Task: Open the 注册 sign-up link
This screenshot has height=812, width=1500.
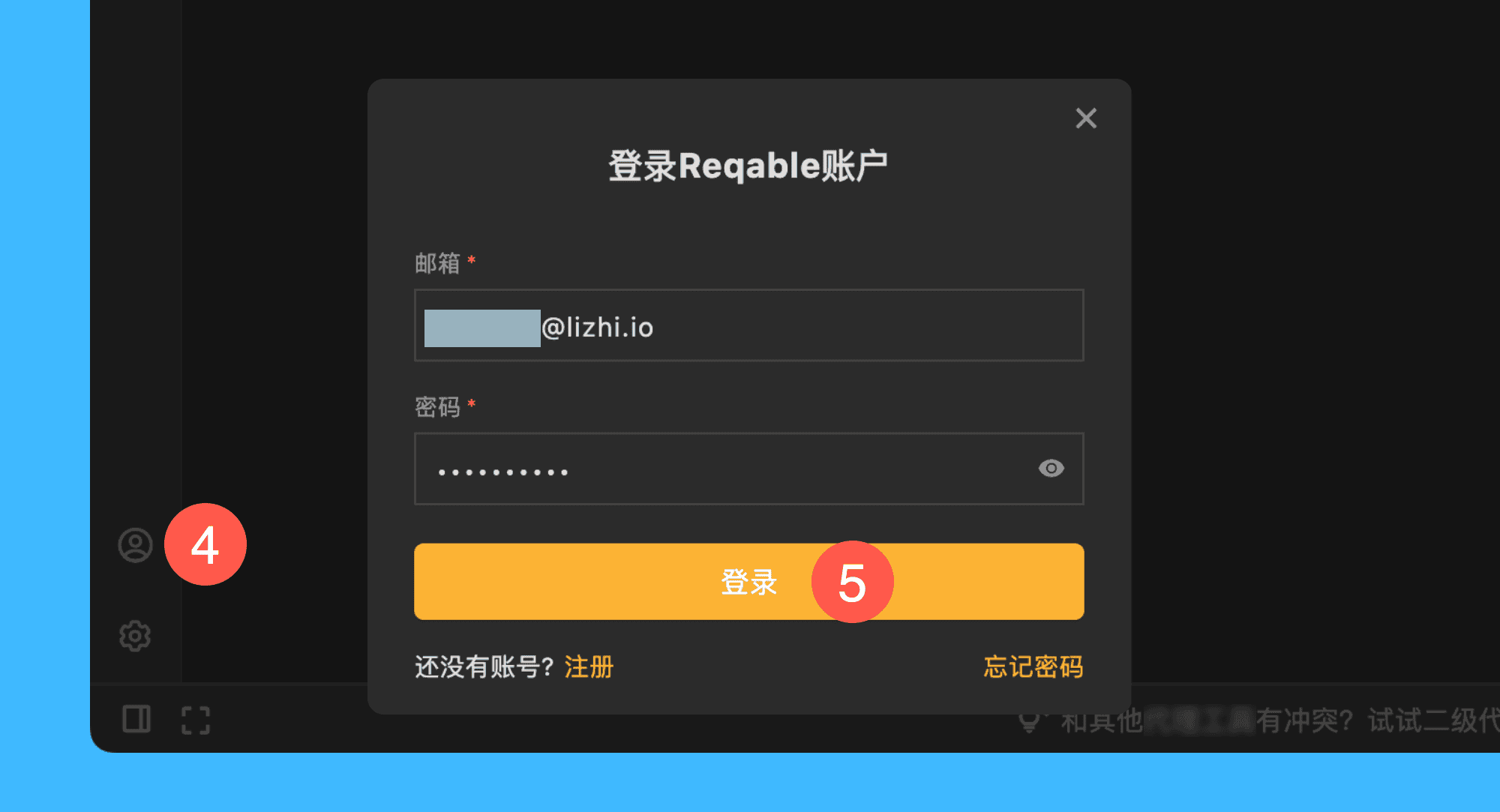Action: click(x=589, y=667)
